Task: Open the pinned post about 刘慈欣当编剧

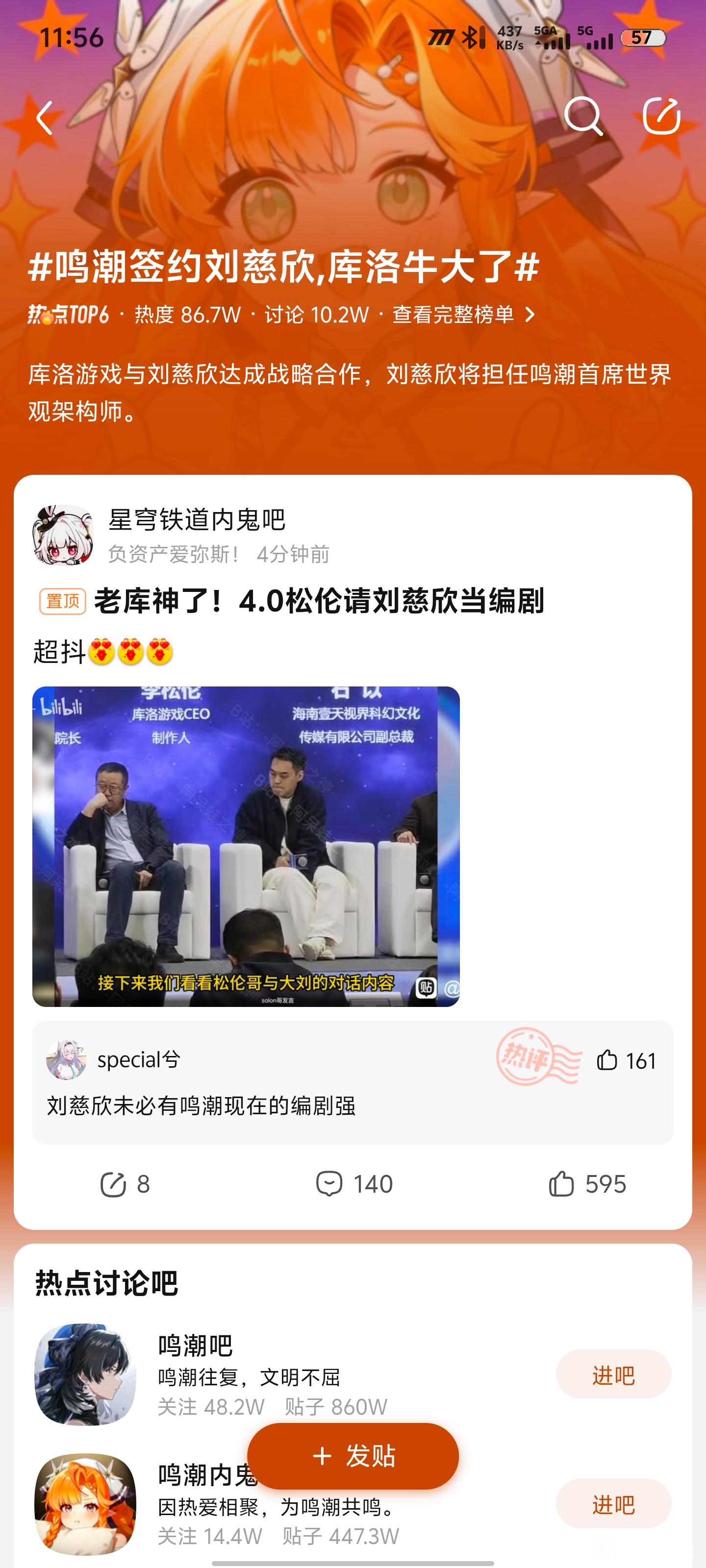Action: click(318, 601)
